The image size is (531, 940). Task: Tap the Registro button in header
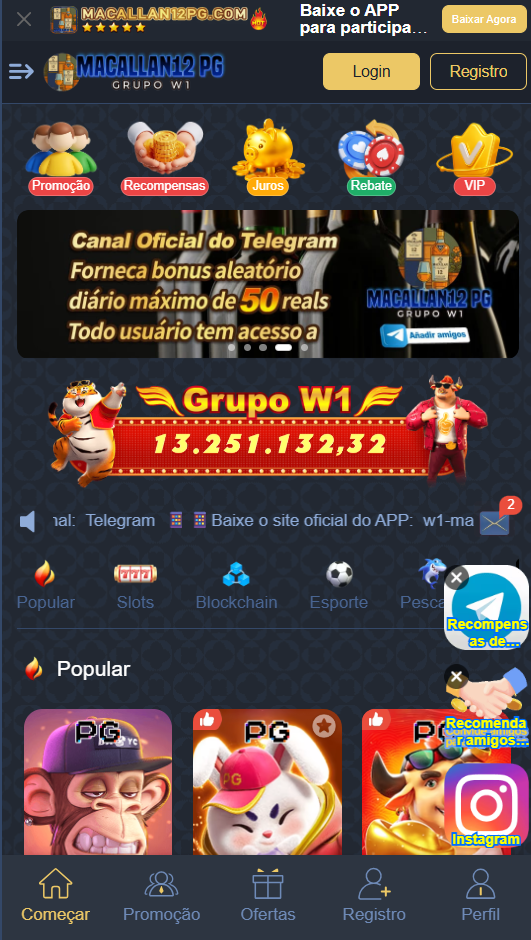click(478, 71)
